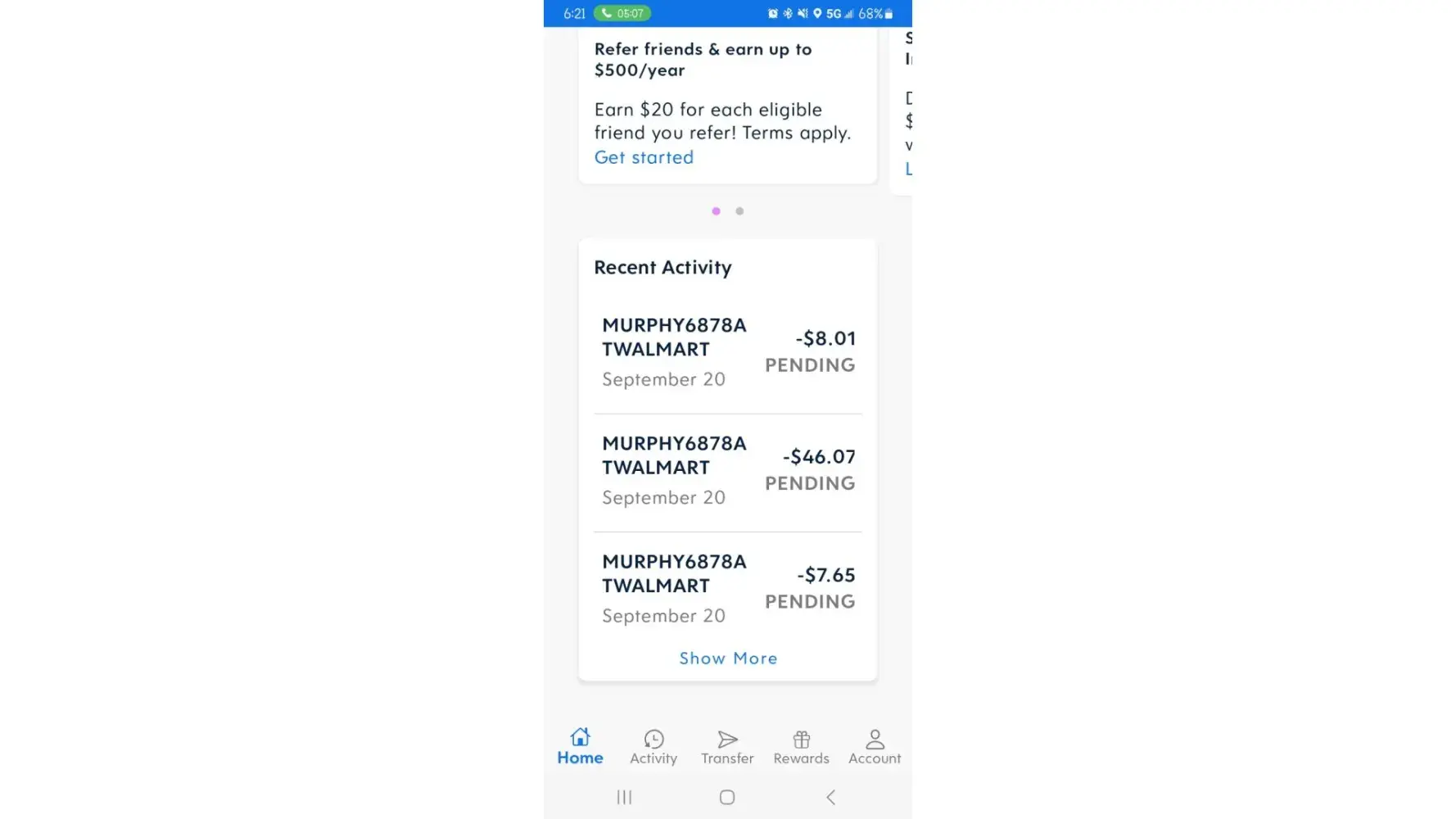
Task: Open the Account tab
Action: (x=875, y=746)
